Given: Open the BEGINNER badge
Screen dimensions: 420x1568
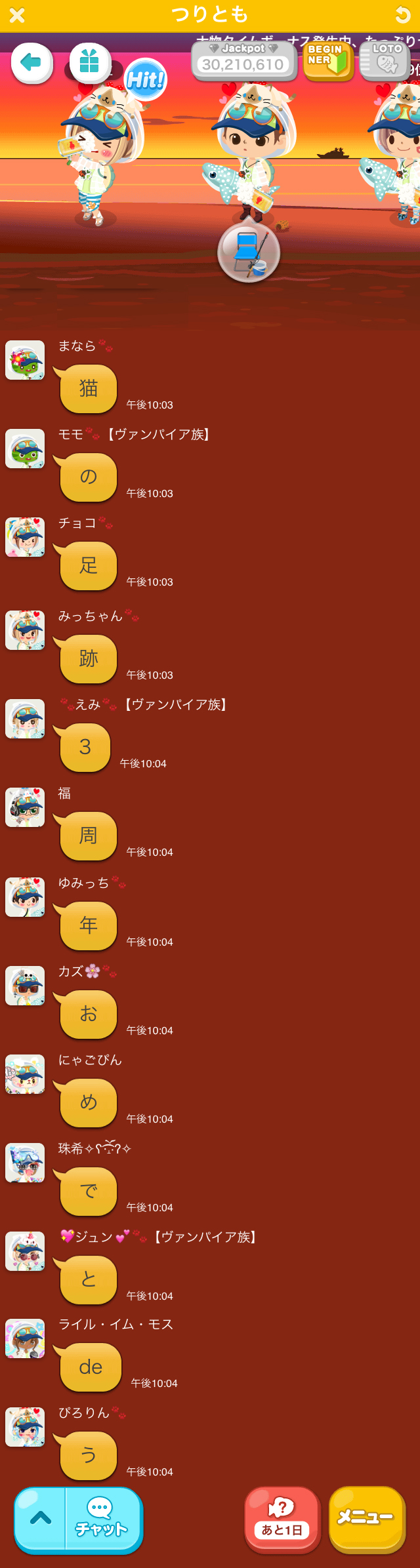Looking at the screenshot, I should tap(327, 60).
